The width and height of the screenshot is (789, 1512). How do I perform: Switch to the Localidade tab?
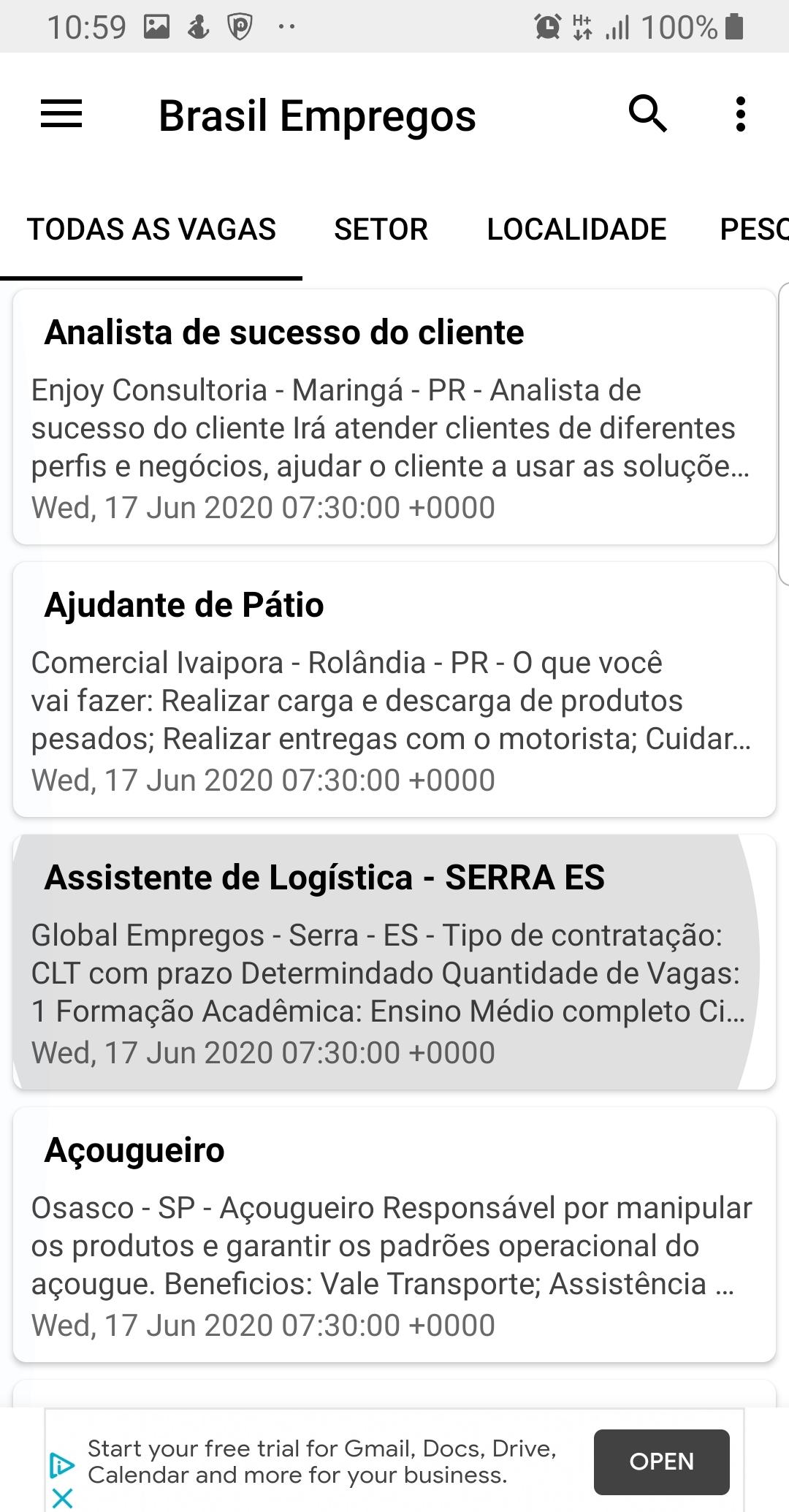tap(576, 229)
